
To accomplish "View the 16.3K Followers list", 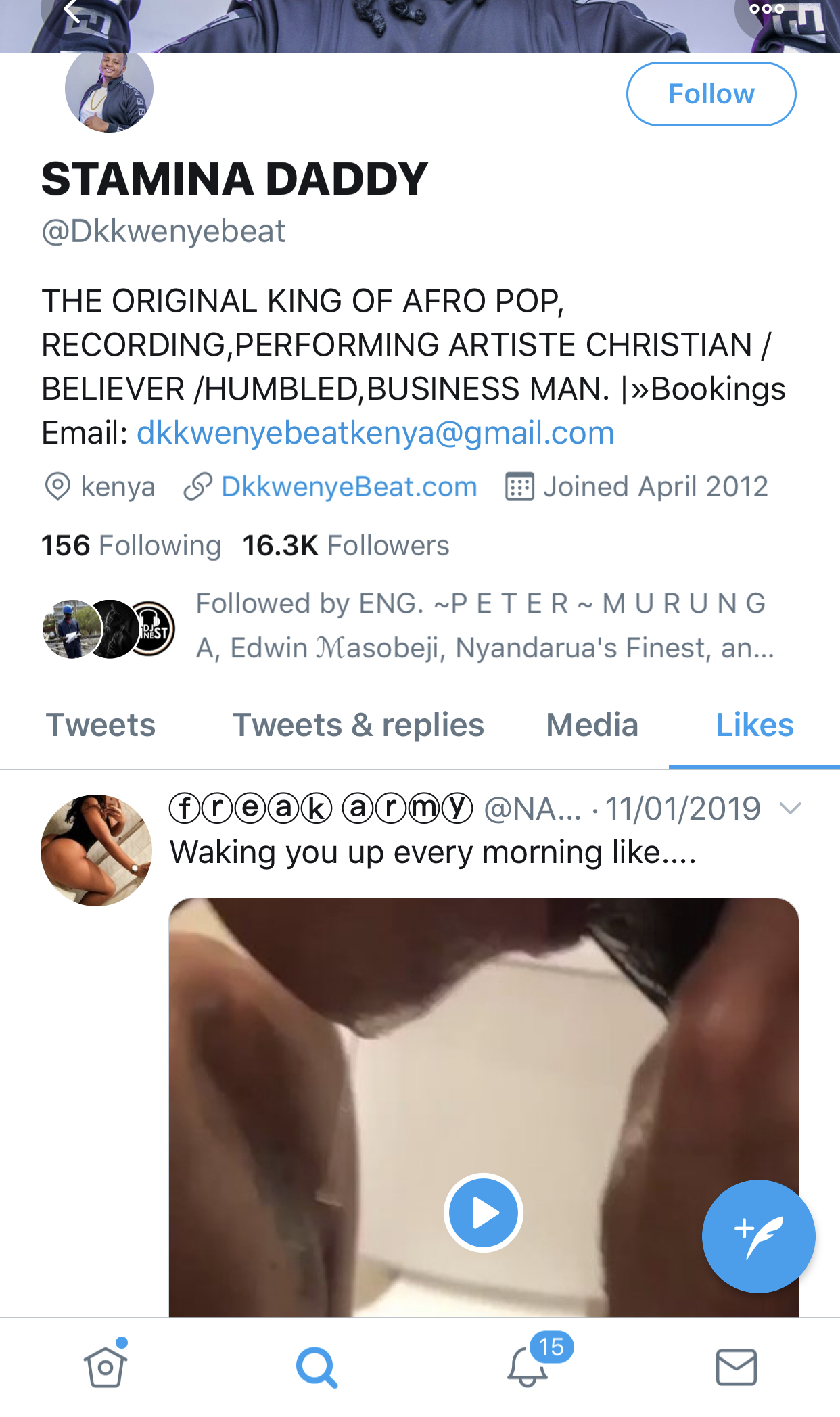I will click(346, 545).
